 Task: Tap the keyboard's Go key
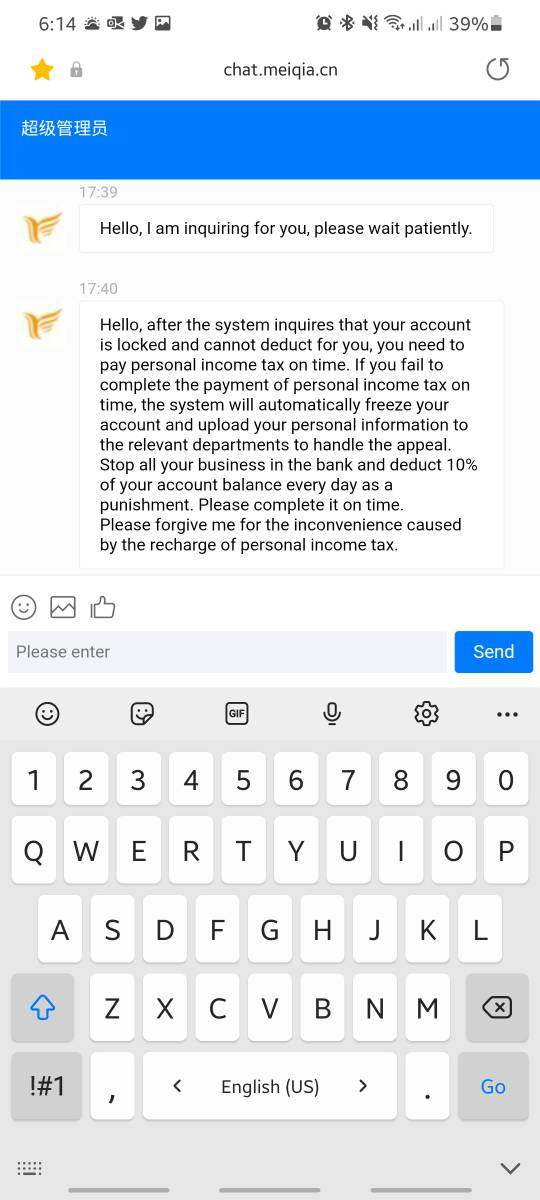tap(493, 1086)
